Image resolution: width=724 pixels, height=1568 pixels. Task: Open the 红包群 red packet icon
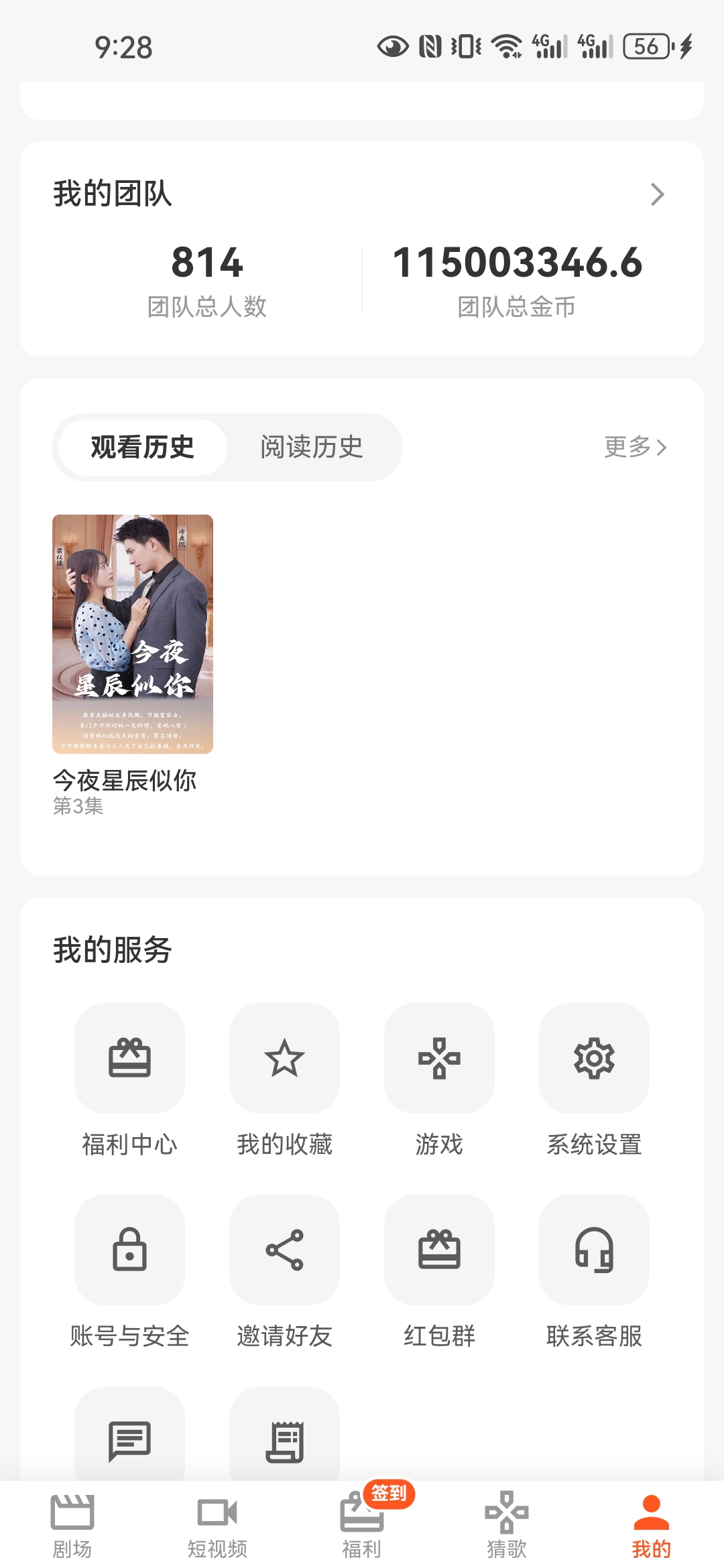pyautogui.click(x=439, y=1252)
